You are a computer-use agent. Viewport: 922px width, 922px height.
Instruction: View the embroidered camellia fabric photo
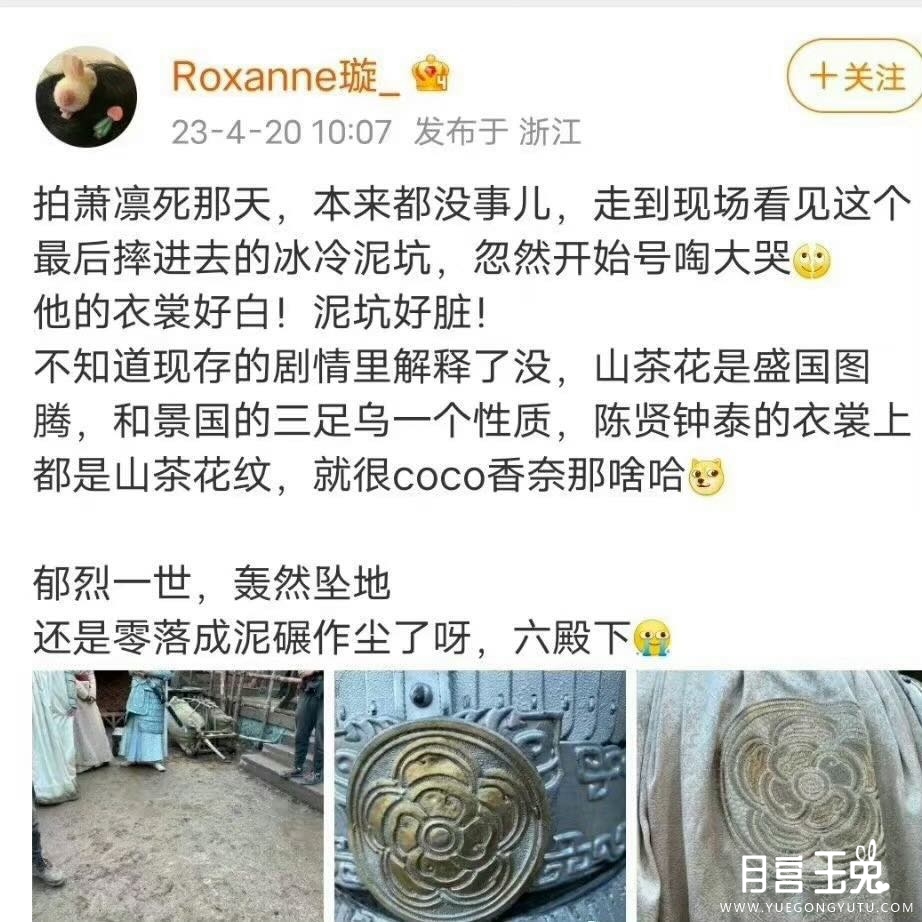(x=779, y=795)
